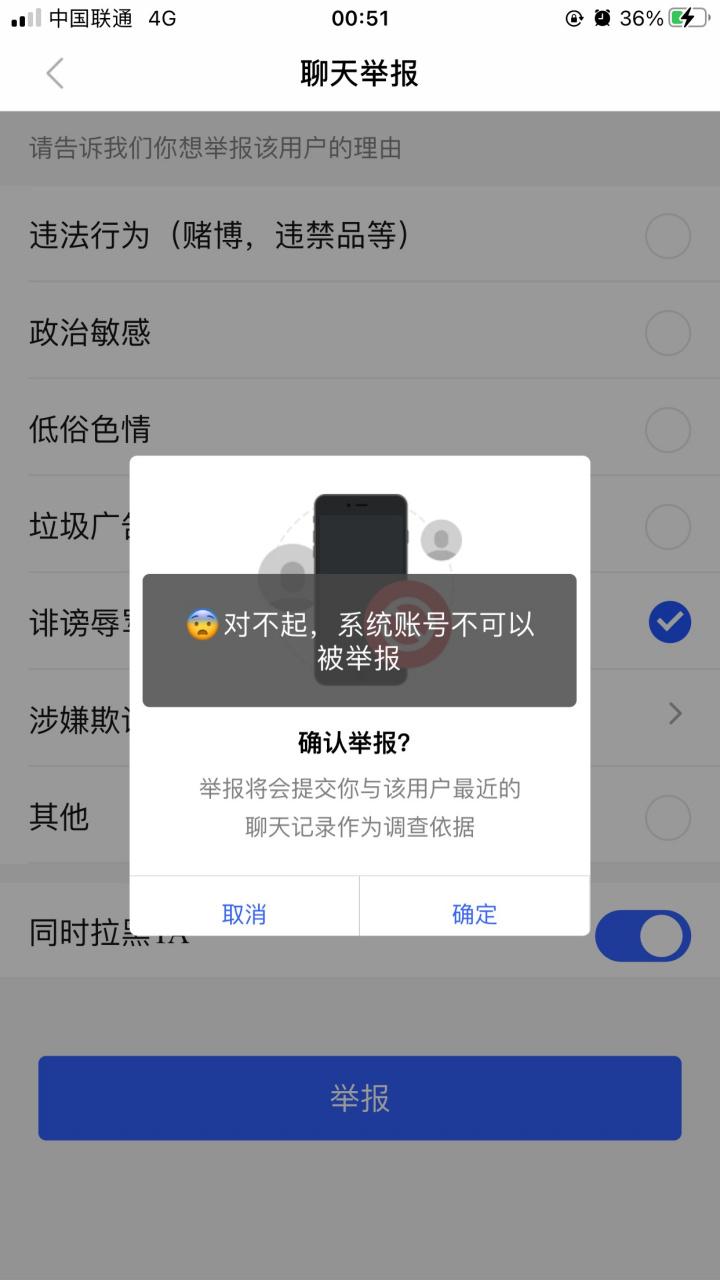Viewport: 720px width, 1280px height.
Task: Tap the cellular signal bars indicator
Action: pyautogui.click(x=25, y=16)
